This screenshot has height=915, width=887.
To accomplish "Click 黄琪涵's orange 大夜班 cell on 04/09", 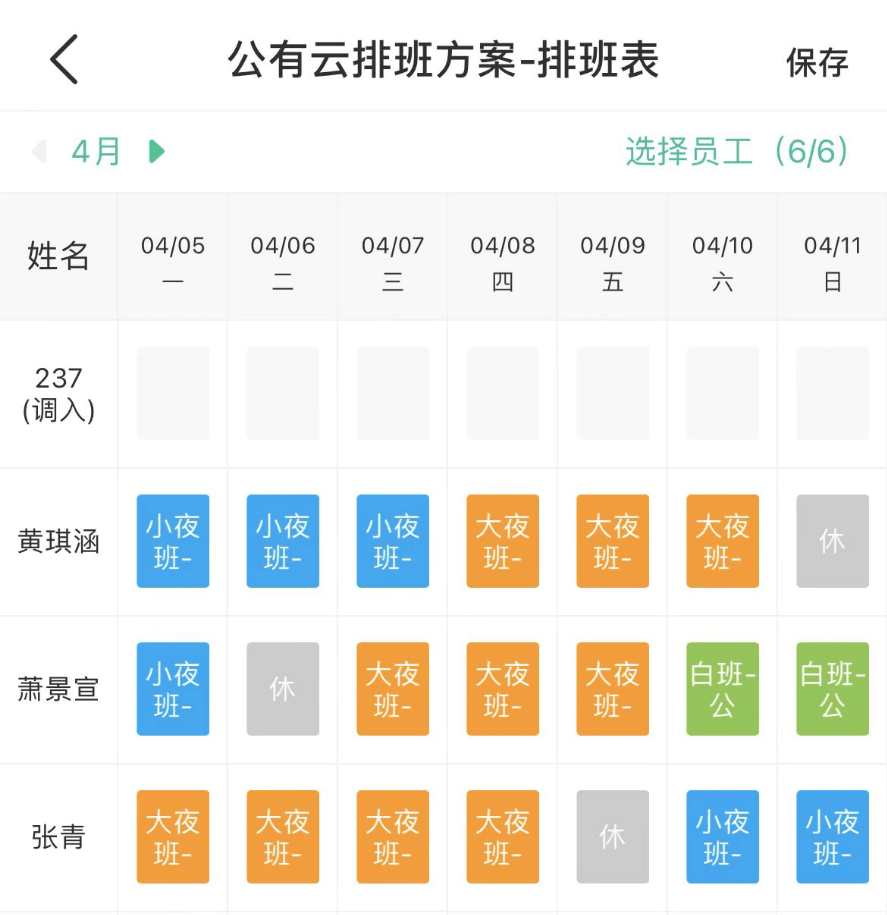I will click(x=611, y=540).
